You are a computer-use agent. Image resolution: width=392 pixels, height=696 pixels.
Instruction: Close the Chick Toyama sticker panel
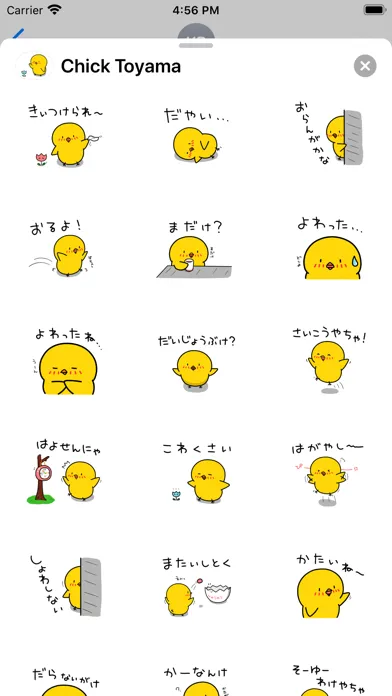(x=365, y=66)
